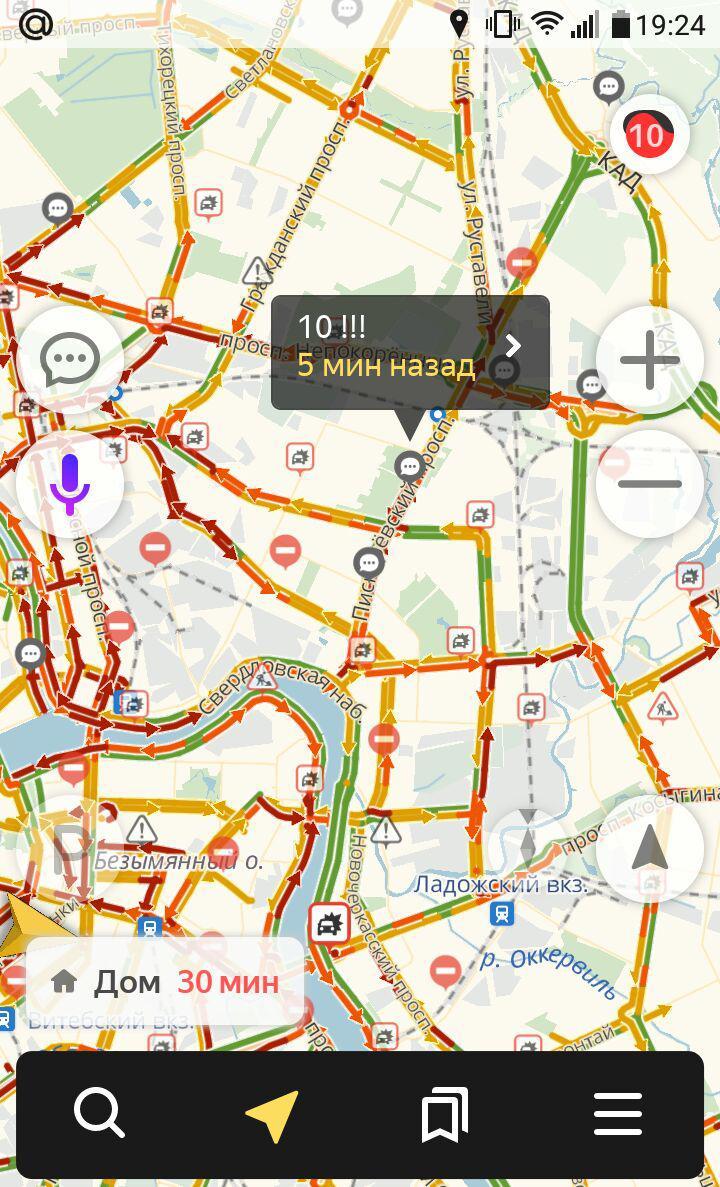Open the '10 !!!' comment popup details
This screenshot has width=720, height=1187.
coord(512,348)
